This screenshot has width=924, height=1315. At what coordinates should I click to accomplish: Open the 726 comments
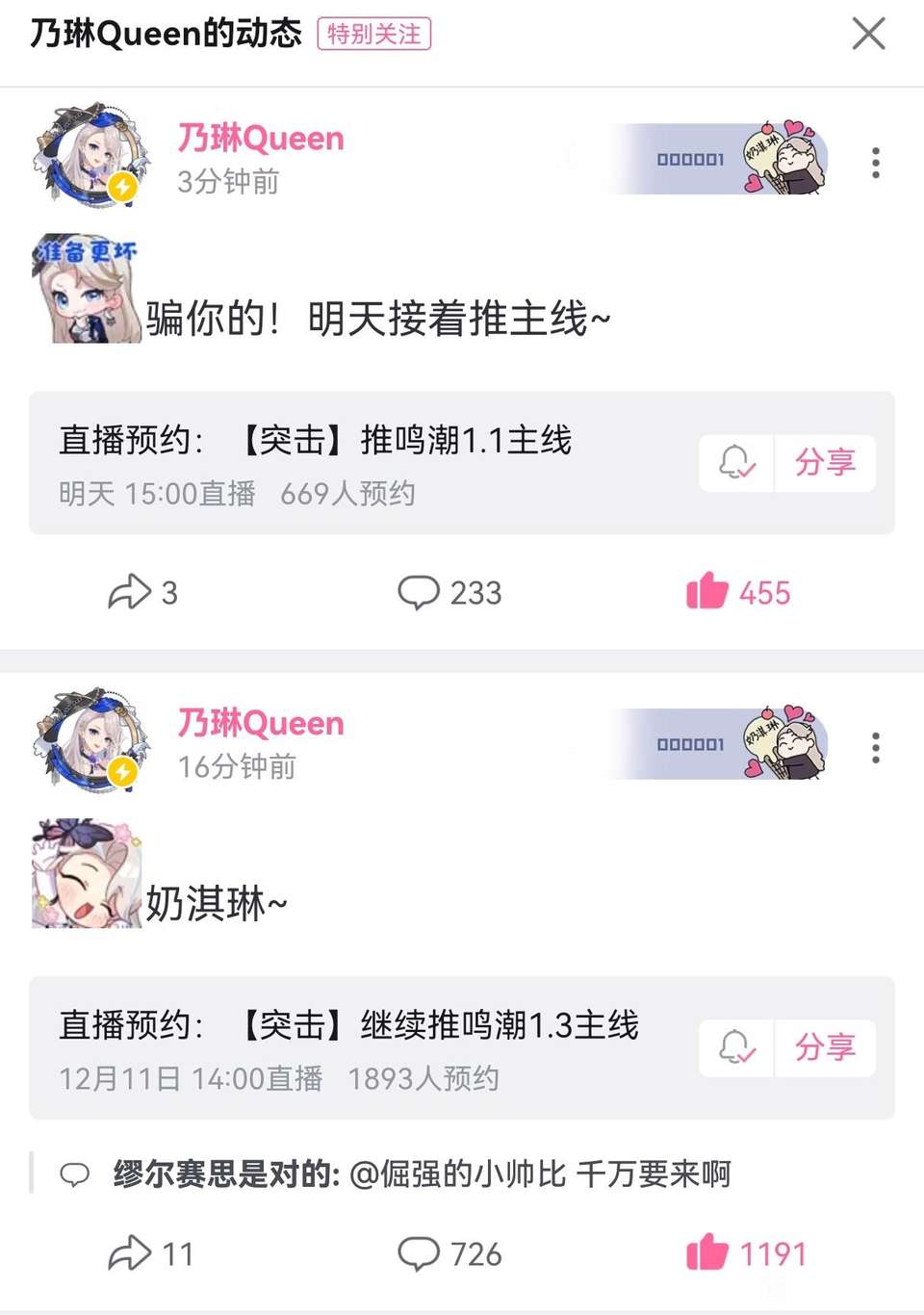point(449,1253)
